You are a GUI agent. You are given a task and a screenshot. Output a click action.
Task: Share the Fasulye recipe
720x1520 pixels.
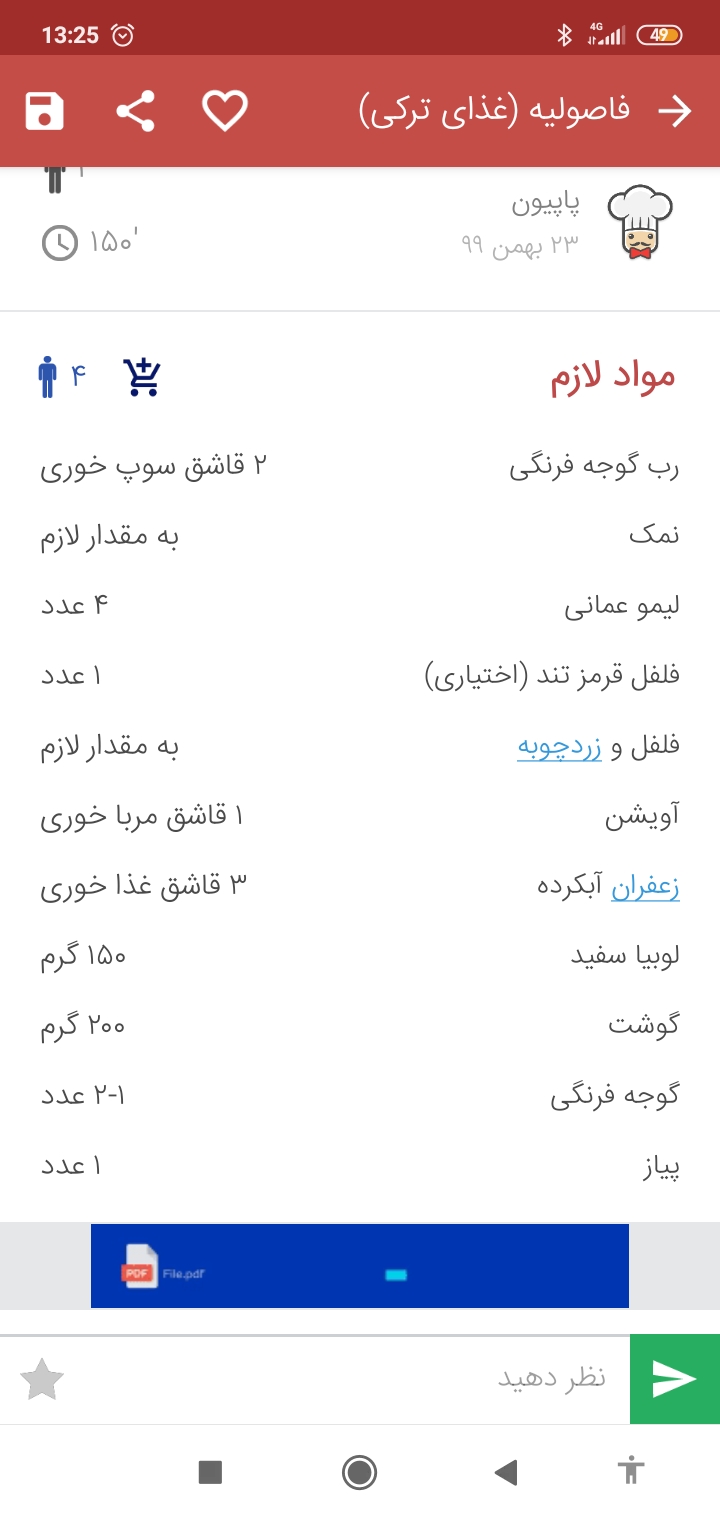pos(136,111)
